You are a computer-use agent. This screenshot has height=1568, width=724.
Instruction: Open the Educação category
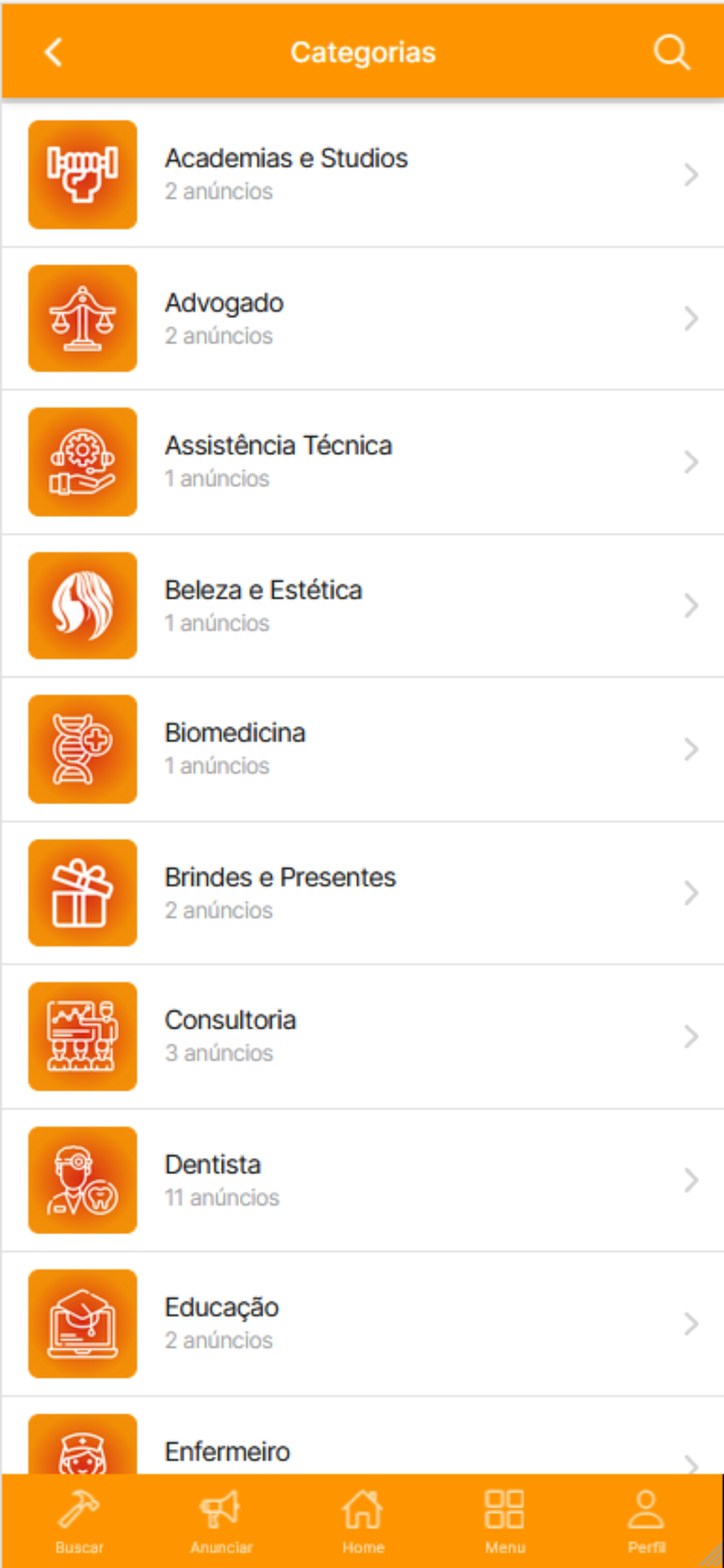362,1323
